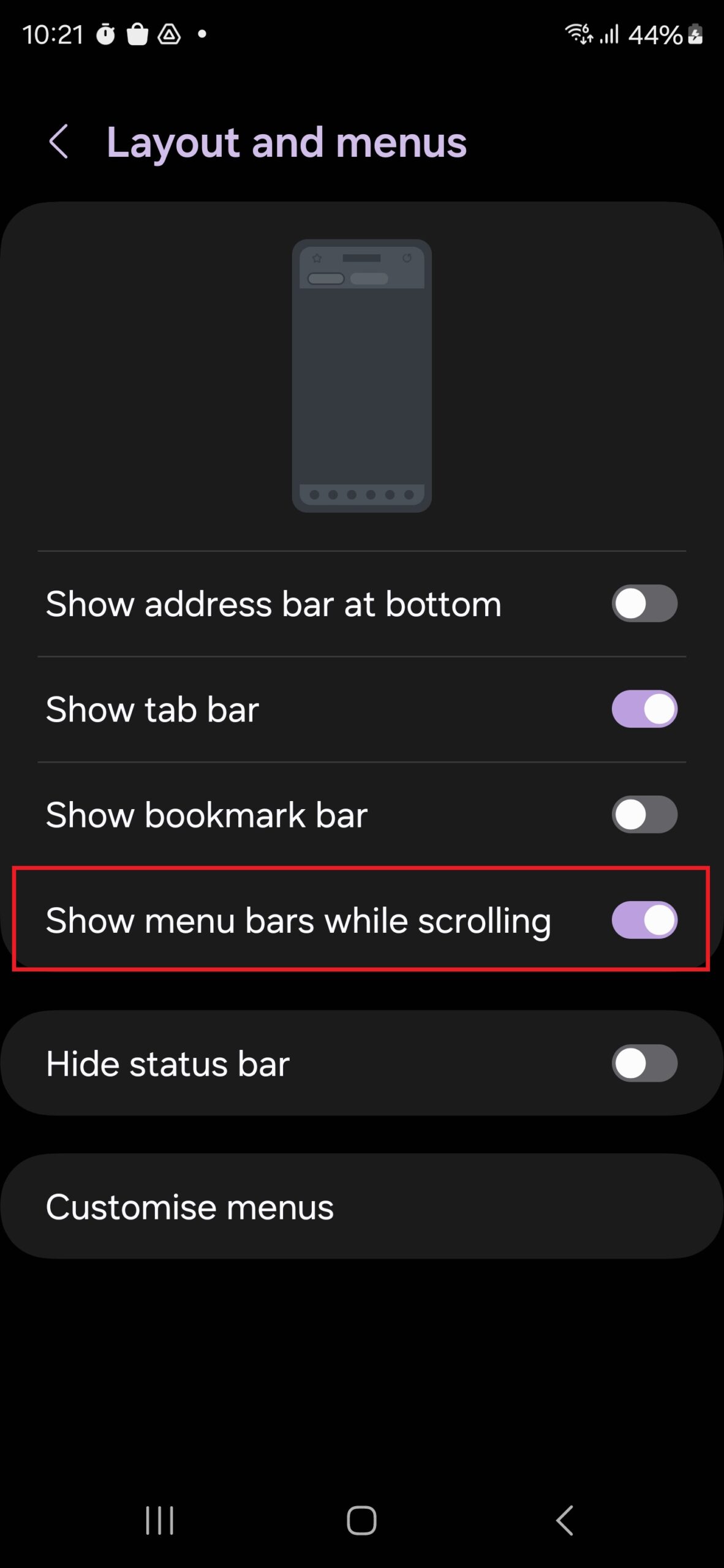Enable Show bookmark bar
The height and width of the screenshot is (1568, 724).
644,815
